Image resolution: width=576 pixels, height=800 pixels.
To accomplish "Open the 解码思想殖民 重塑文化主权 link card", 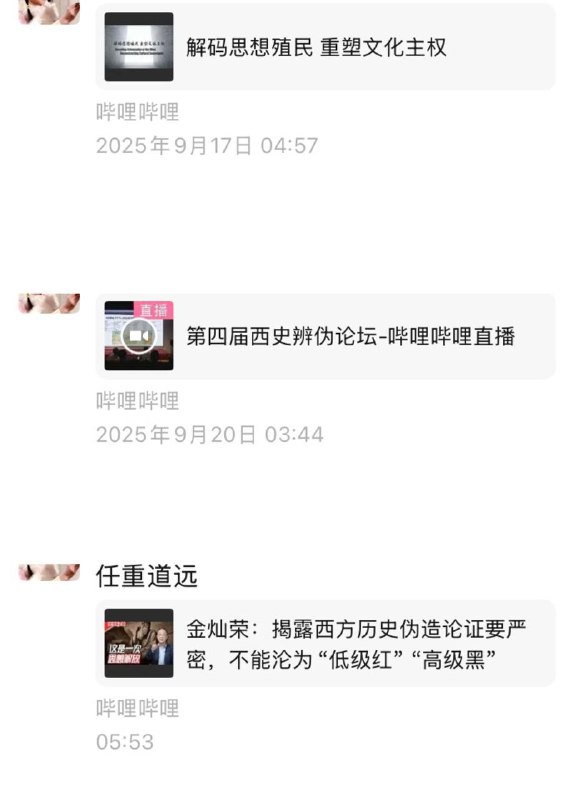I will pos(325,47).
